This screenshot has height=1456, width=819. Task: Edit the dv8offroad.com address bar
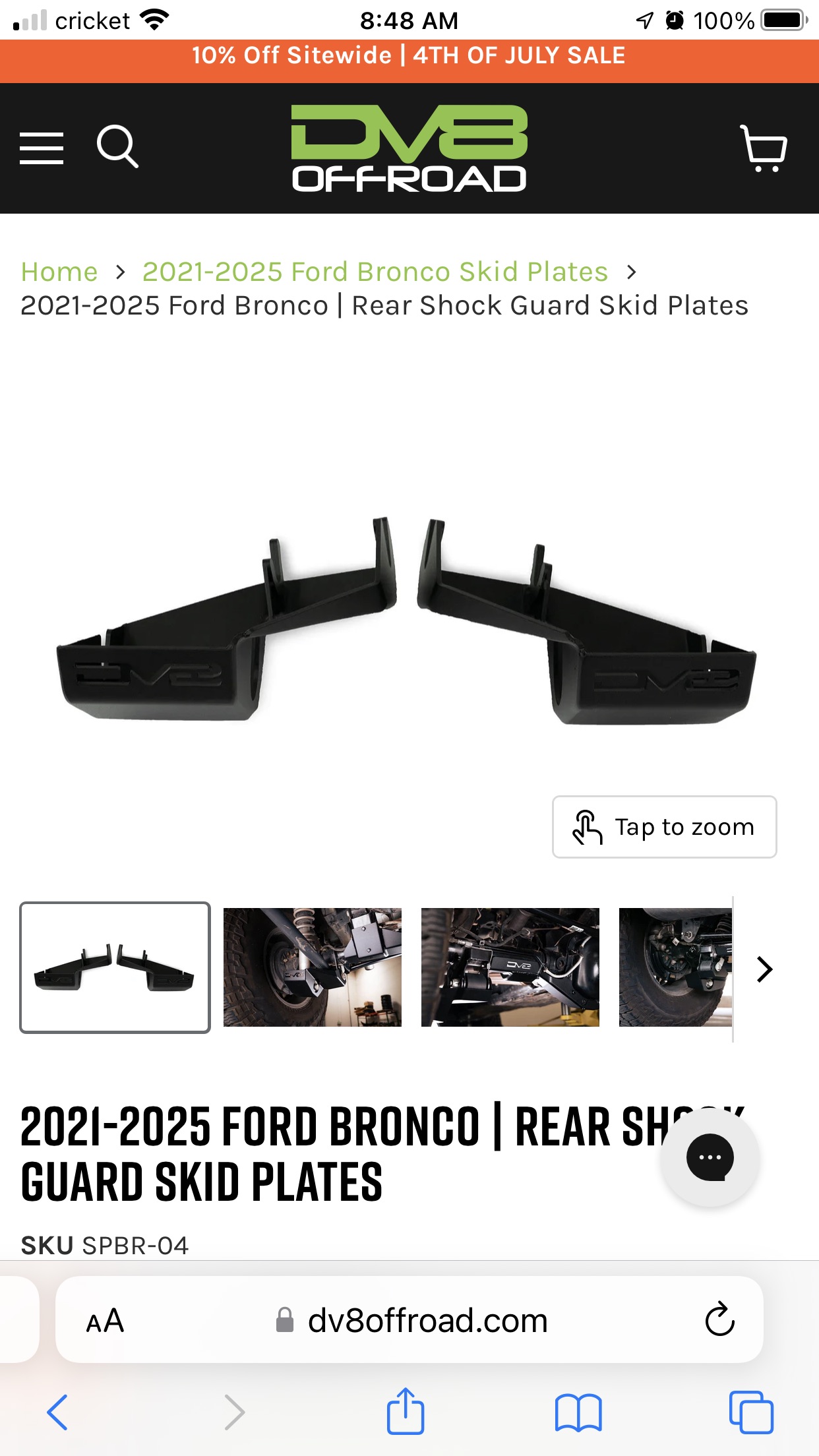[427, 1321]
